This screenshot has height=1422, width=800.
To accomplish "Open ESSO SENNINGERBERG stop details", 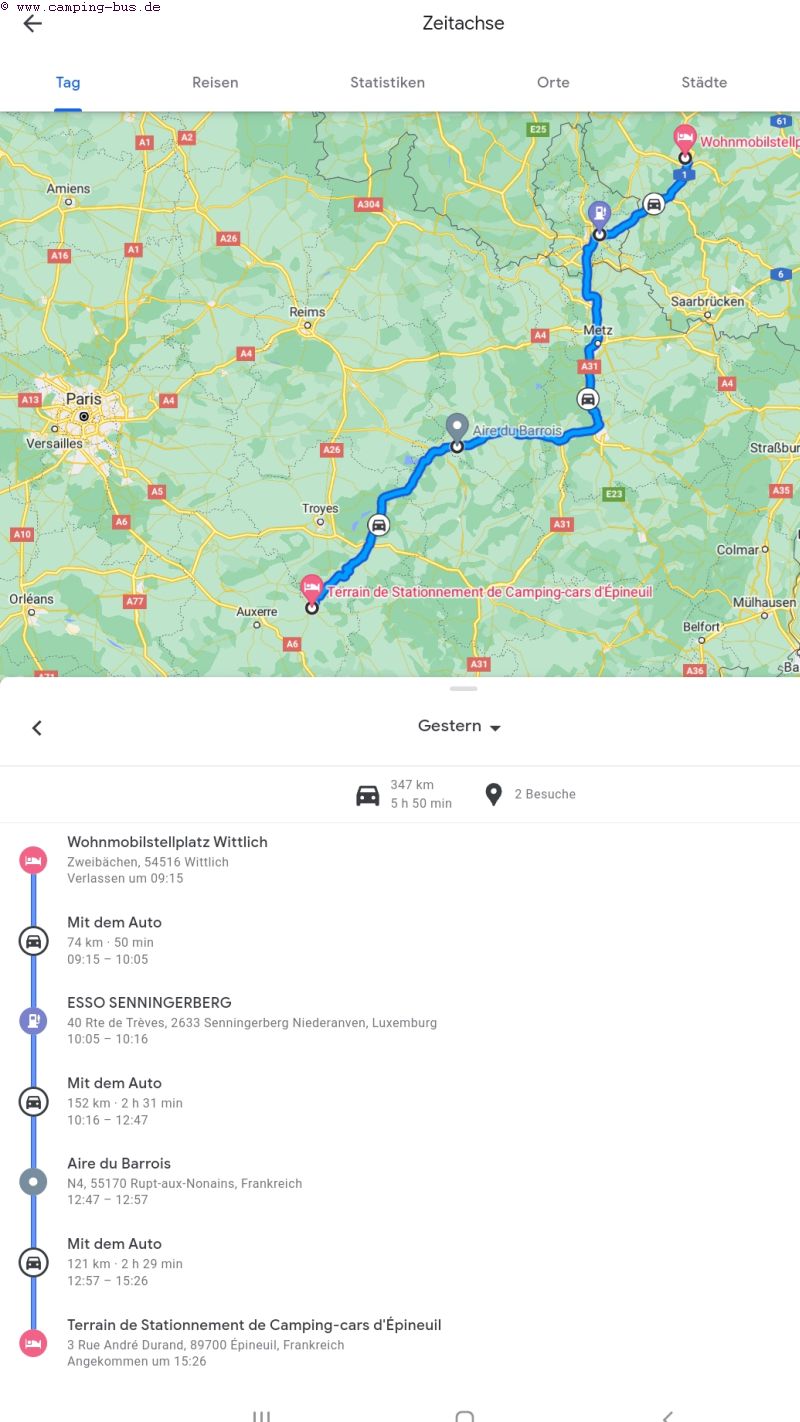I will point(149,1003).
